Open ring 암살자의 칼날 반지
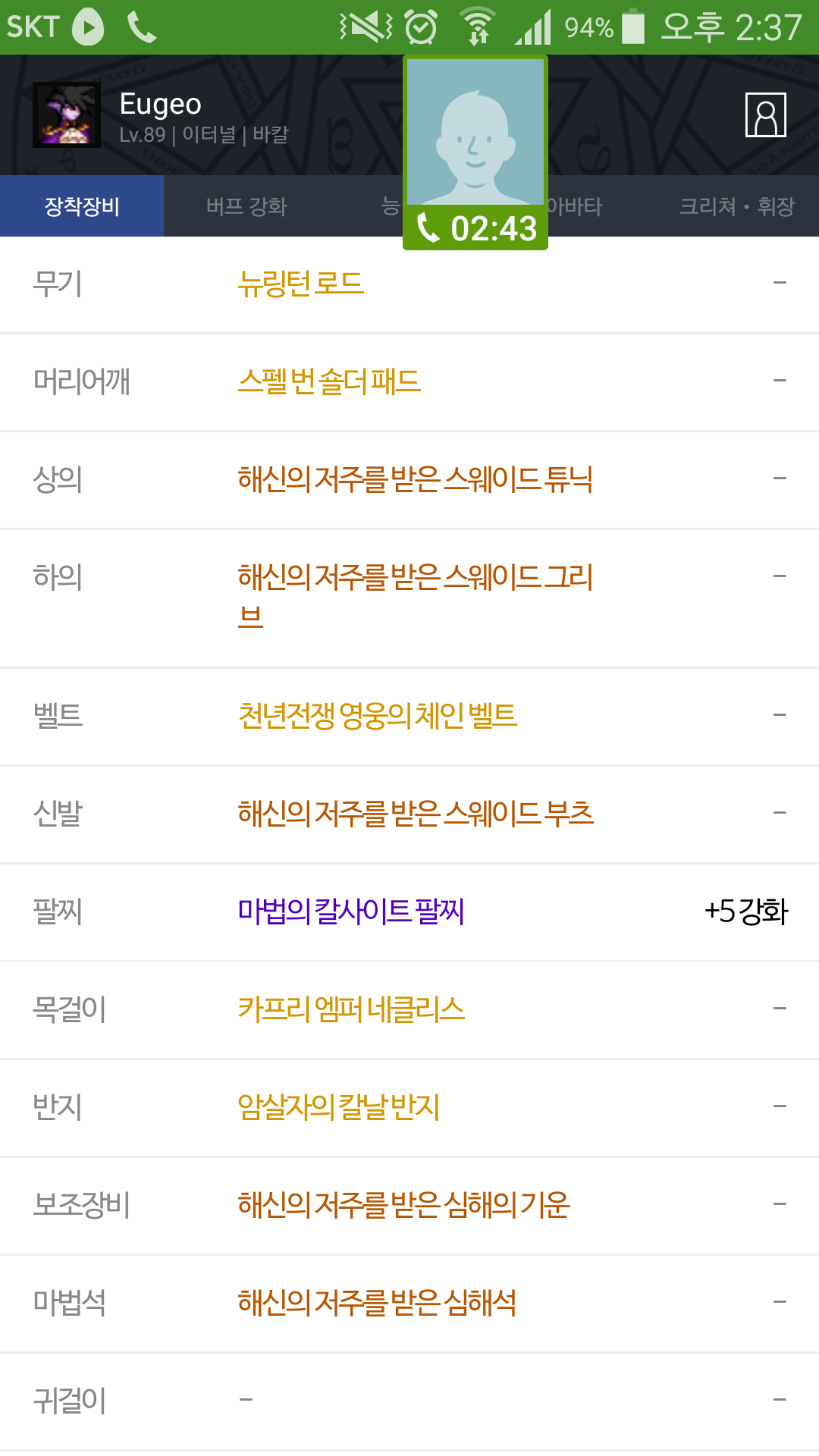The image size is (819, 1456). (338, 1107)
